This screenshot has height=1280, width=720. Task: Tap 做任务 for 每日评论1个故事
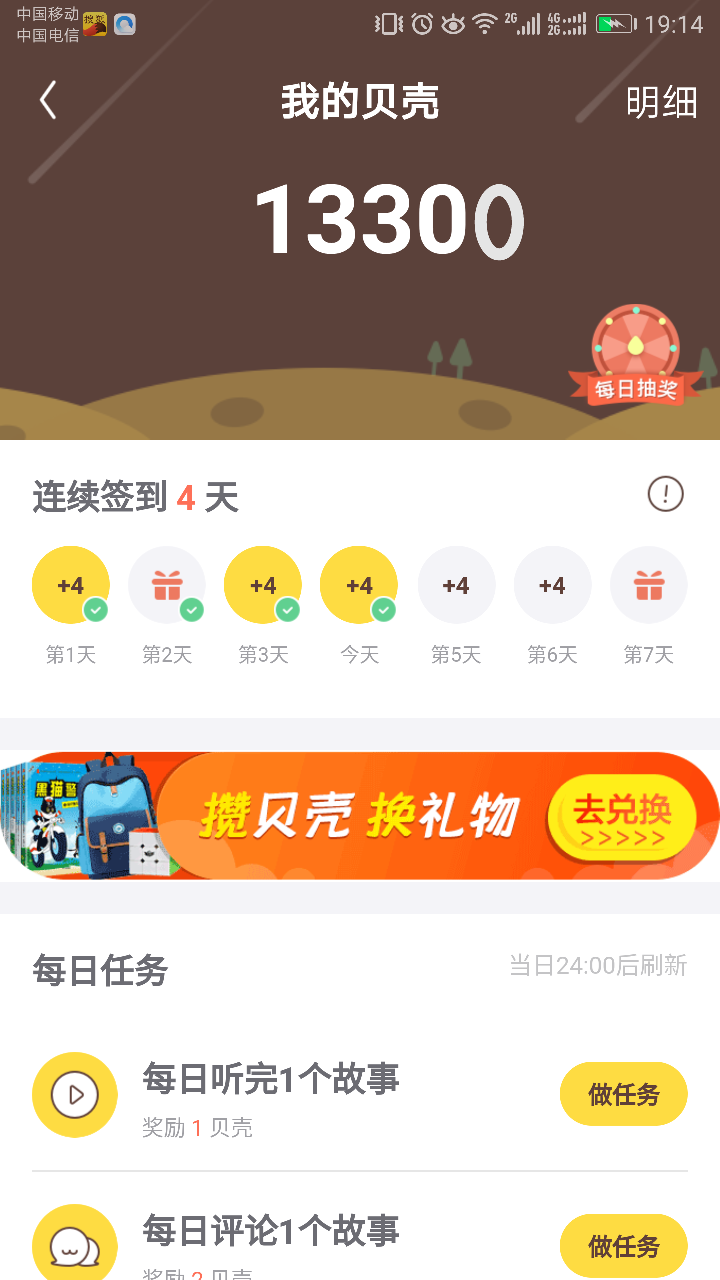(623, 1245)
